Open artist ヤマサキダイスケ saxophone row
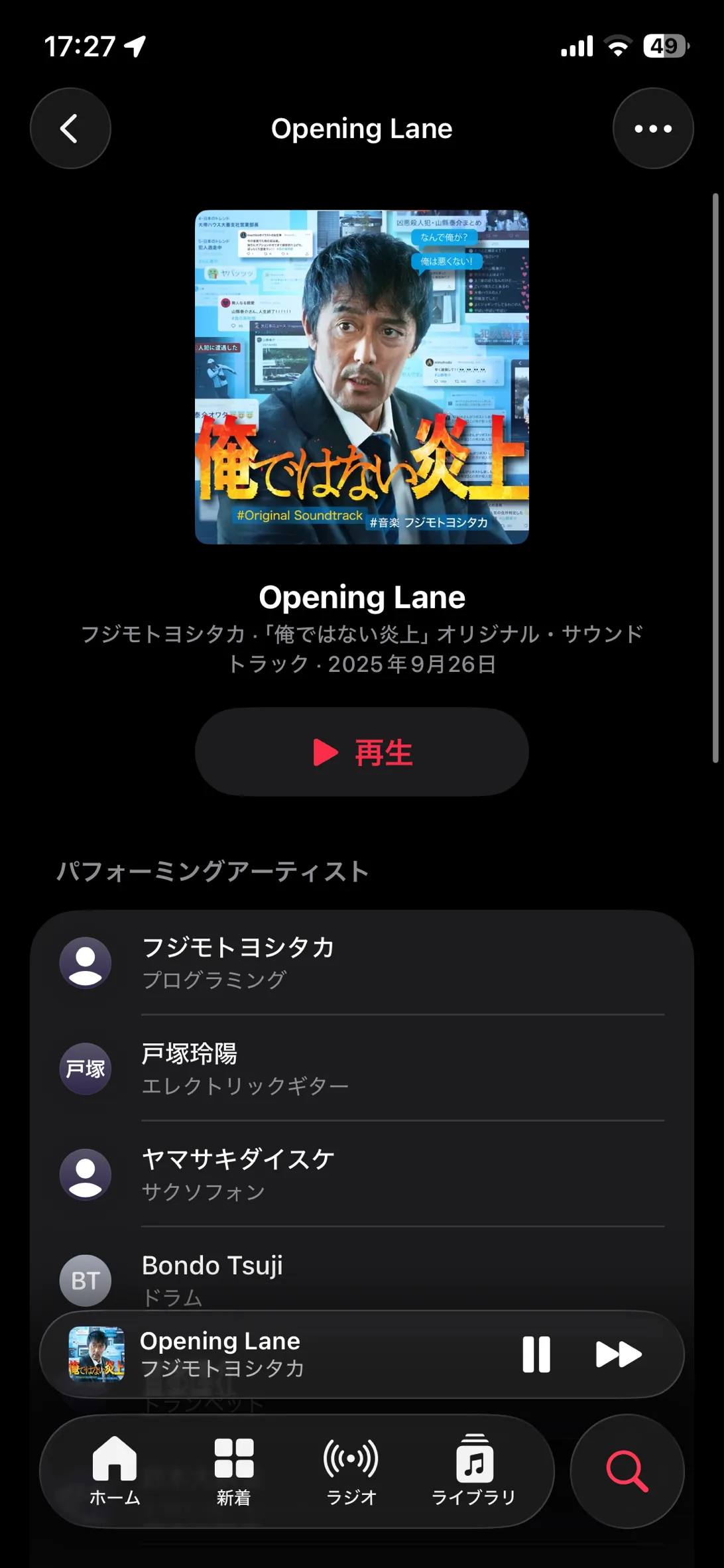This screenshot has width=724, height=1568. pyautogui.click(x=362, y=1174)
